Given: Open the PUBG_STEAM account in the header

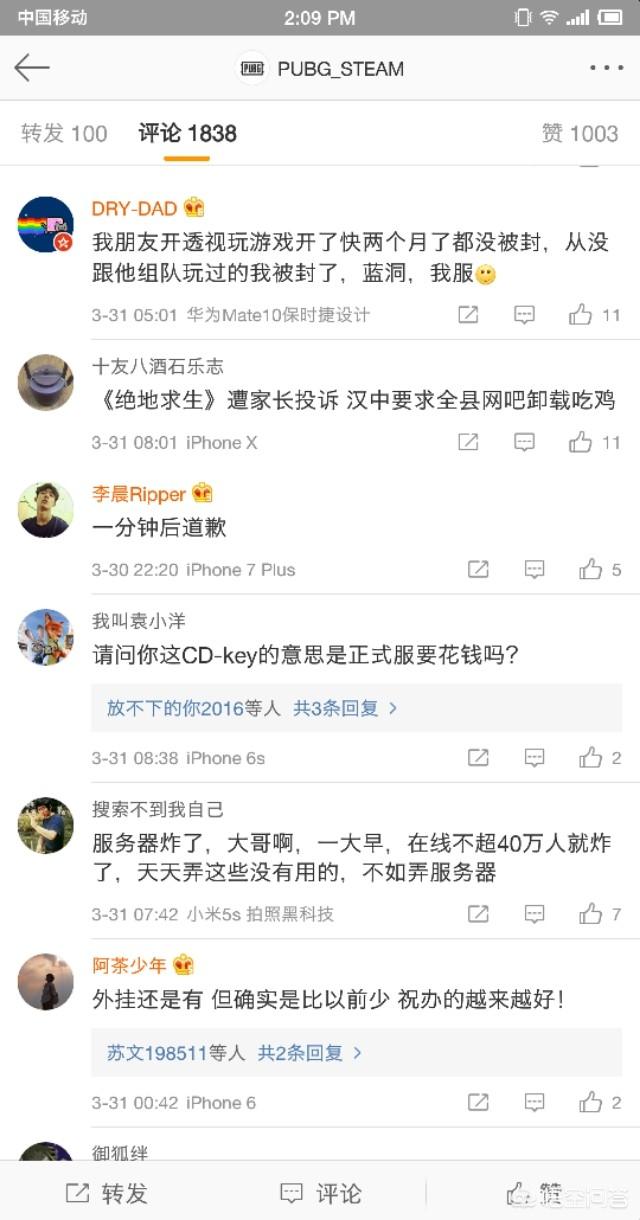Looking at the screenshot, I should pos(322,68).
